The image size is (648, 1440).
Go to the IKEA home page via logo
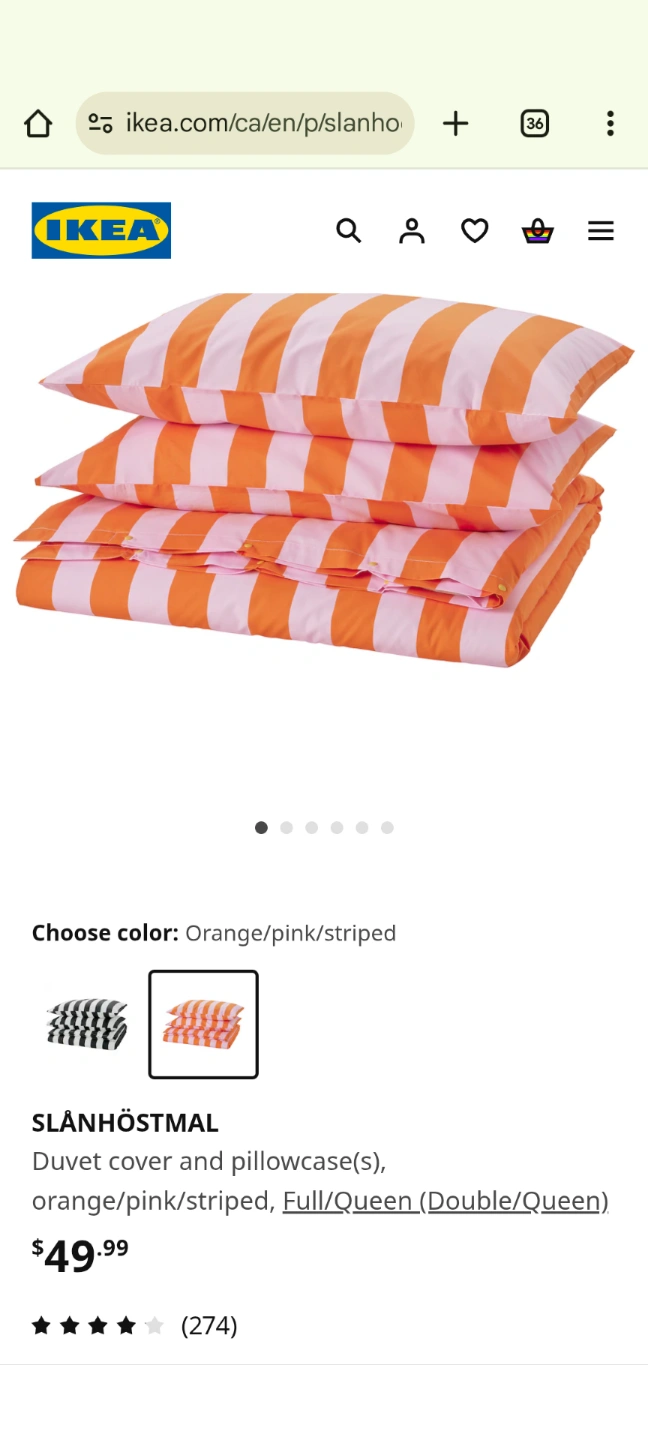point(101,231)
